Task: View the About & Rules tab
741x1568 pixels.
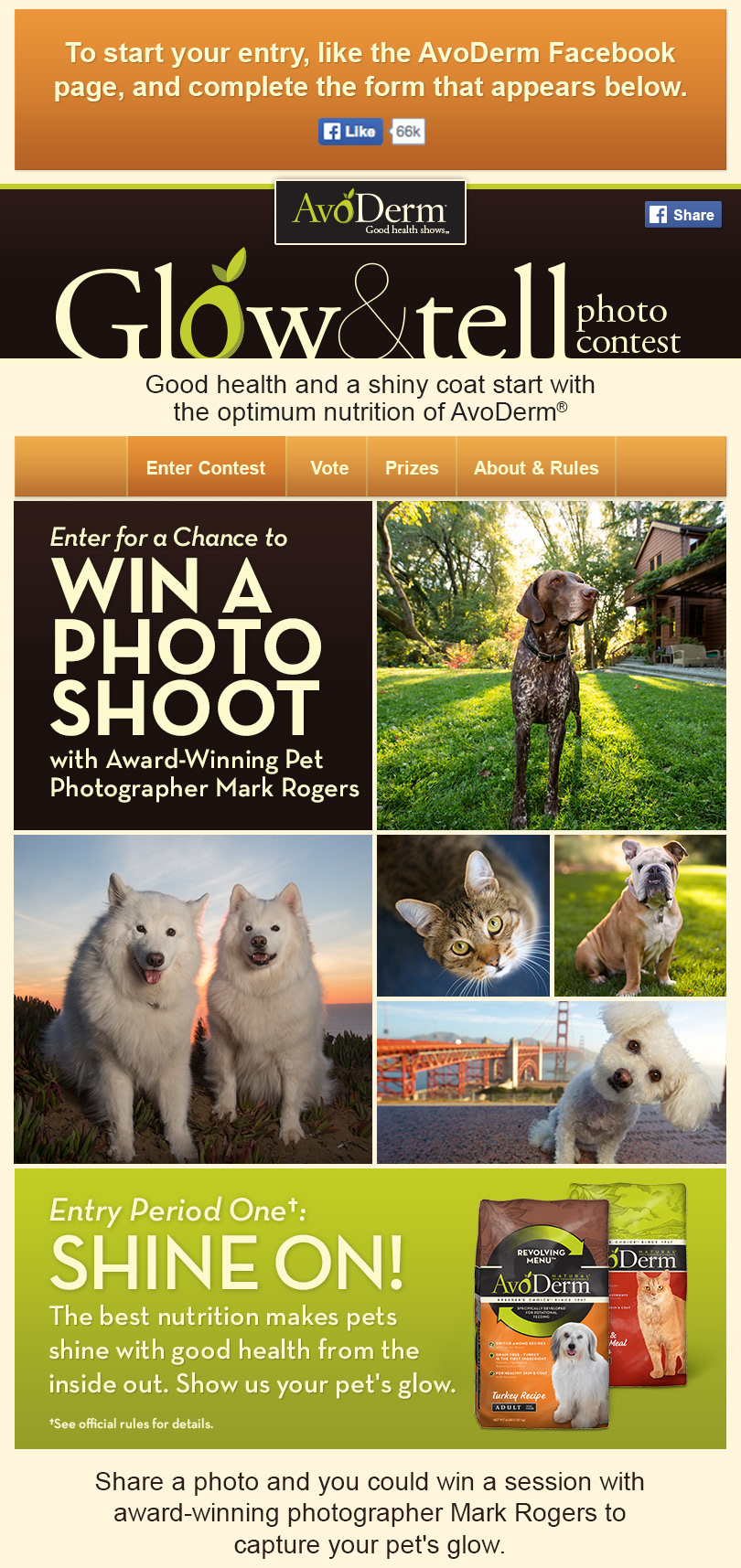Action: click(x=536, y=467)
